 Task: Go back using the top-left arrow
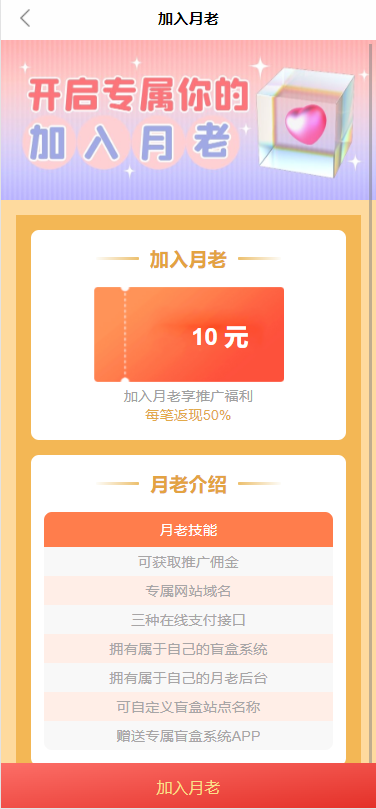tap(25, 19)
